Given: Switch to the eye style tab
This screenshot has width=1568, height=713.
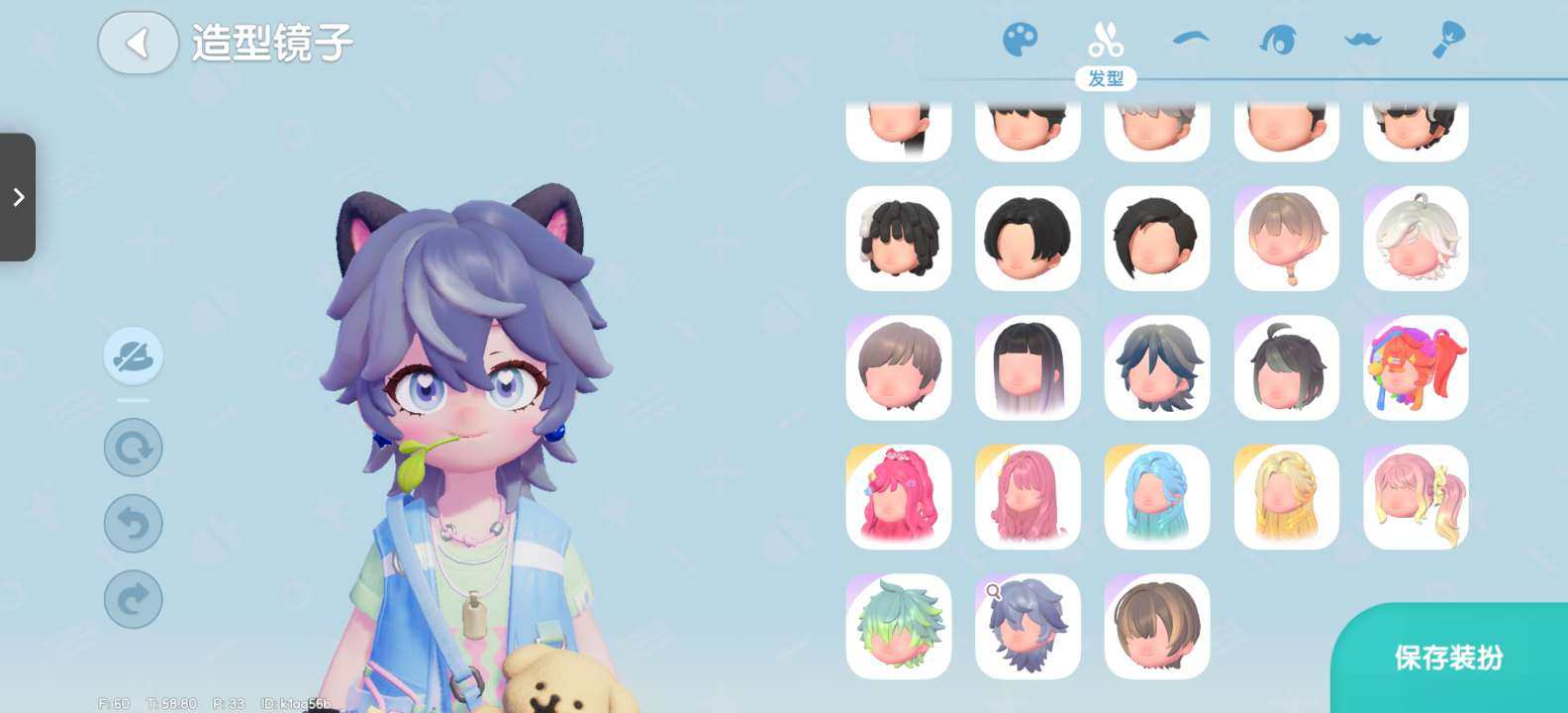Looking at the screenshot, I should point(1277,41).
